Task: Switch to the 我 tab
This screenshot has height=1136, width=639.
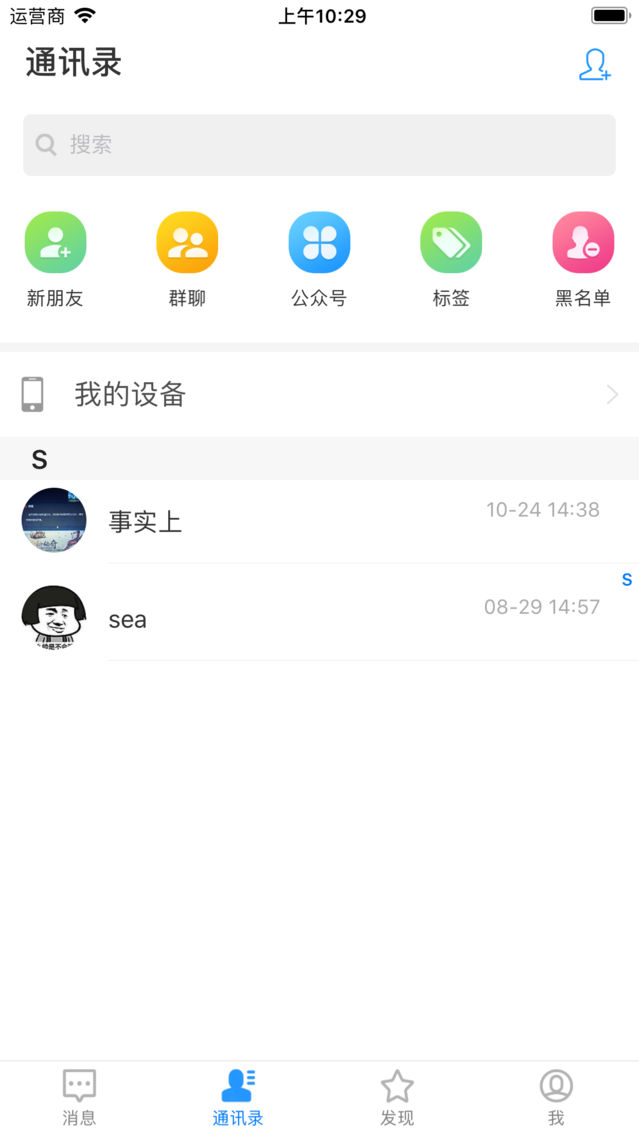Action: [556, 1097]
